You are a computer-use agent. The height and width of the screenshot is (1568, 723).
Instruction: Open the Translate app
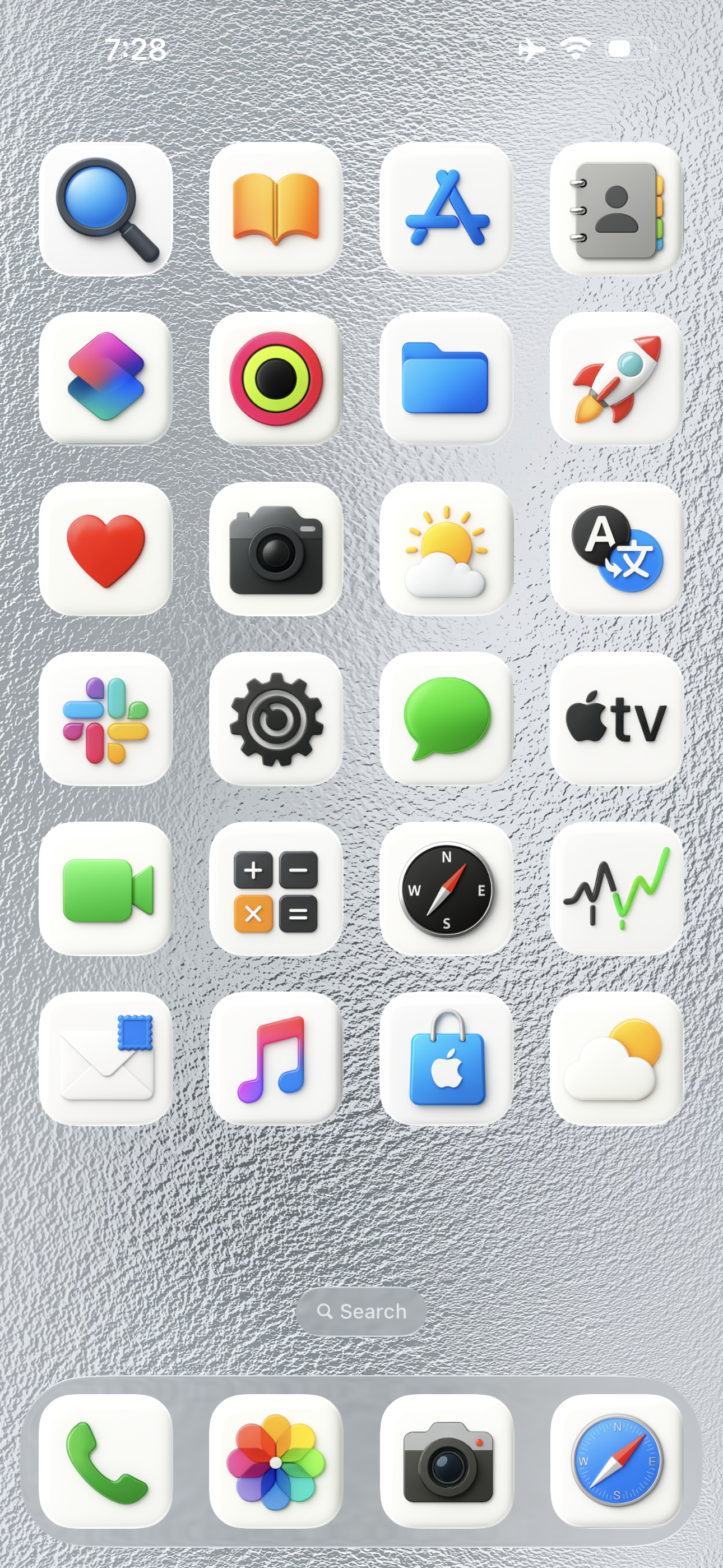pyautogui.click(x=617, y=548)
